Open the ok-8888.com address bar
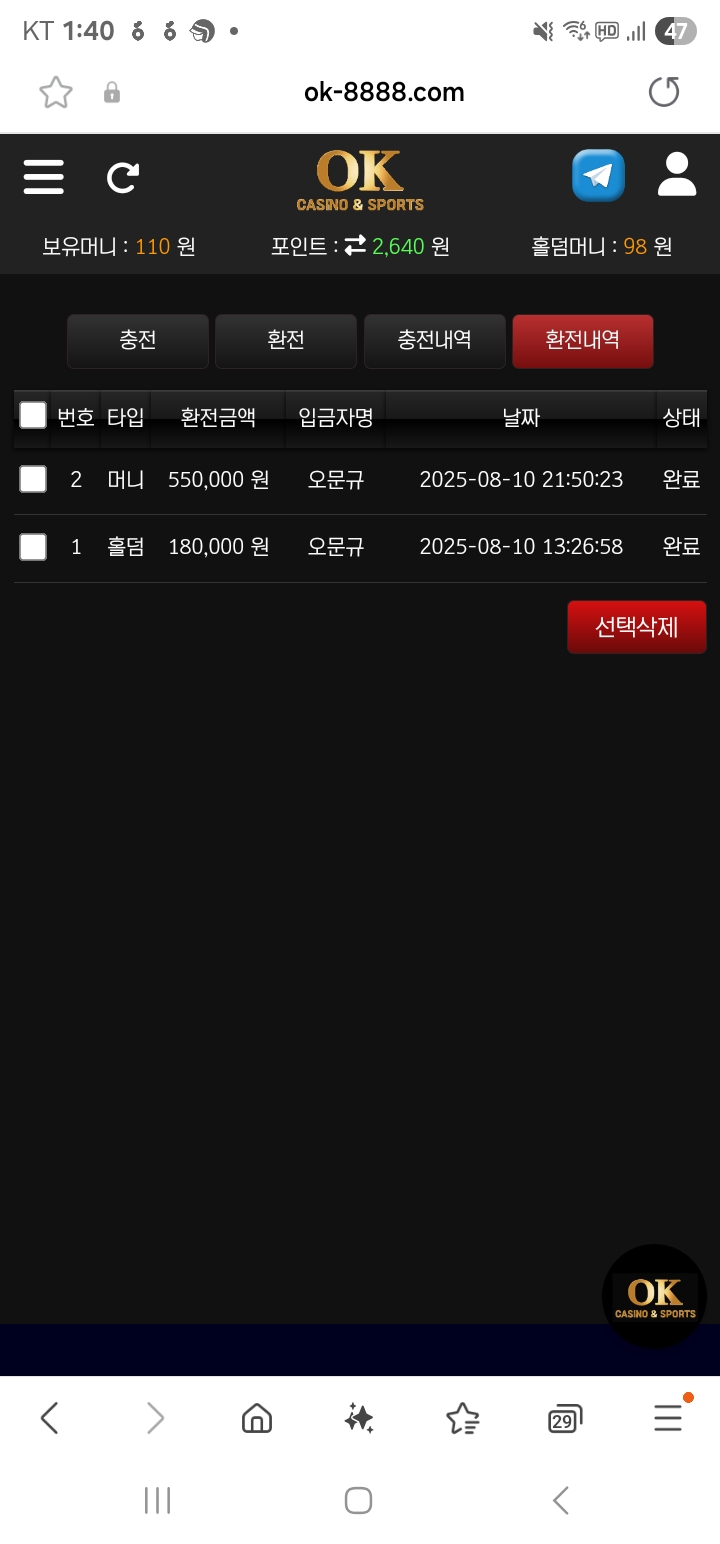Viewport: 720px width, 1544px height. pyautogui.click(x=384, y=93)
